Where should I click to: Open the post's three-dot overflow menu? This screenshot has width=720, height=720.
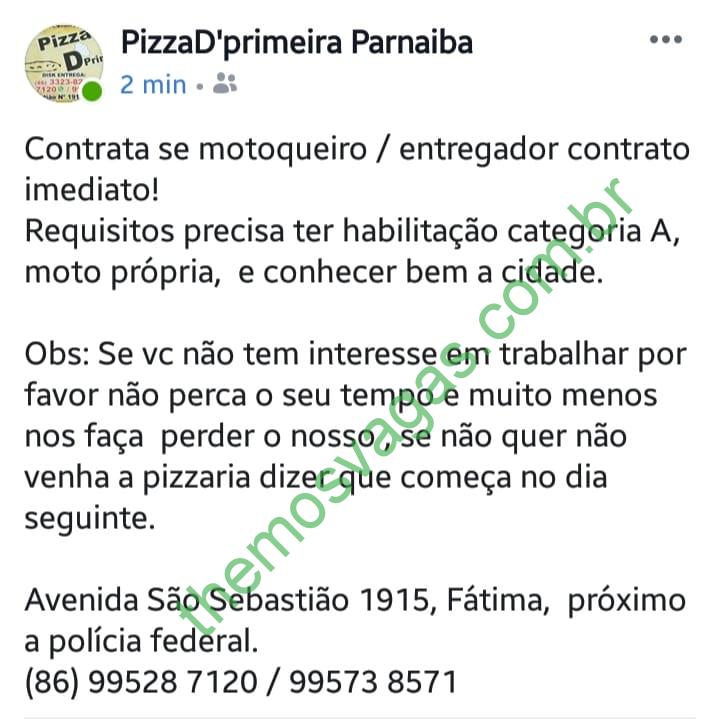click(665, 40)
